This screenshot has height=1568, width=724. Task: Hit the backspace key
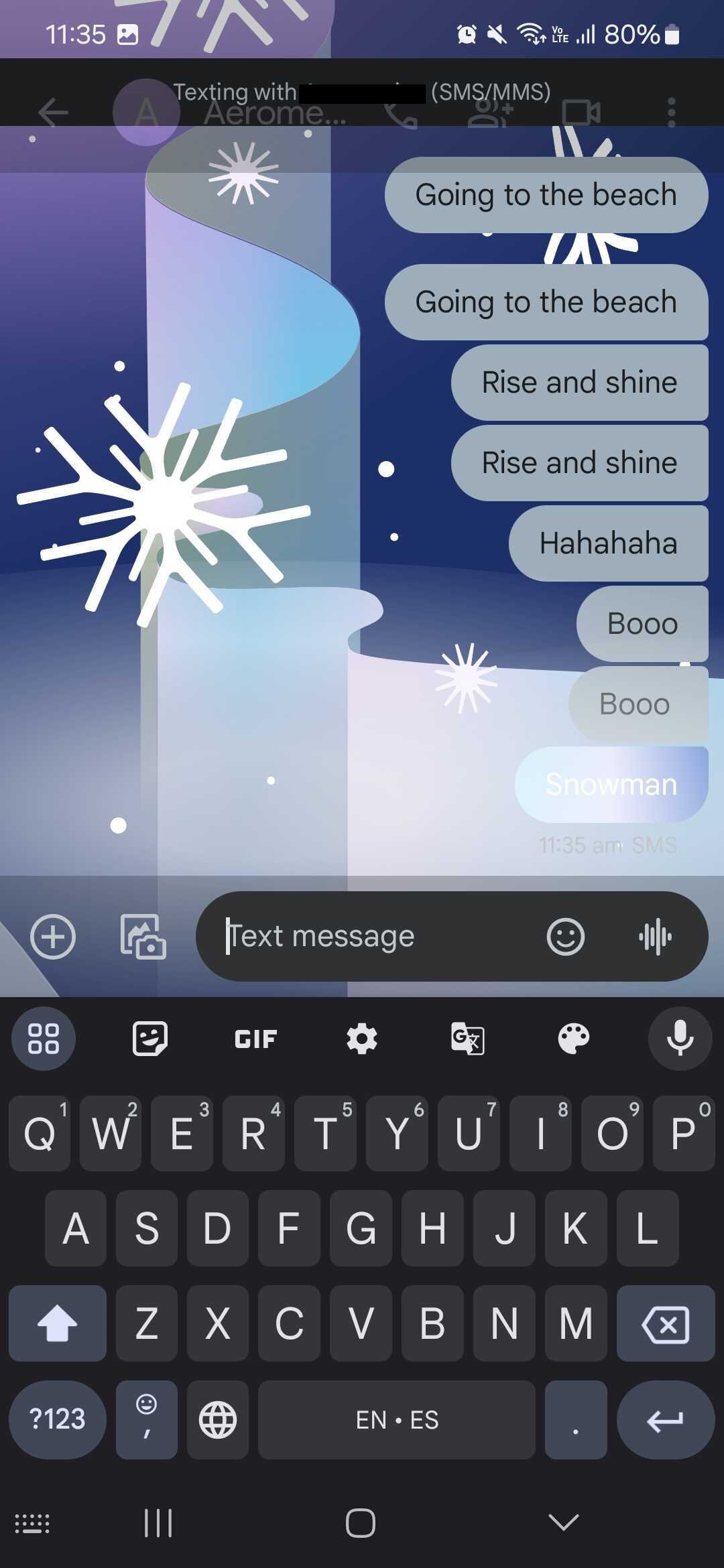[x=665, y=1323]
